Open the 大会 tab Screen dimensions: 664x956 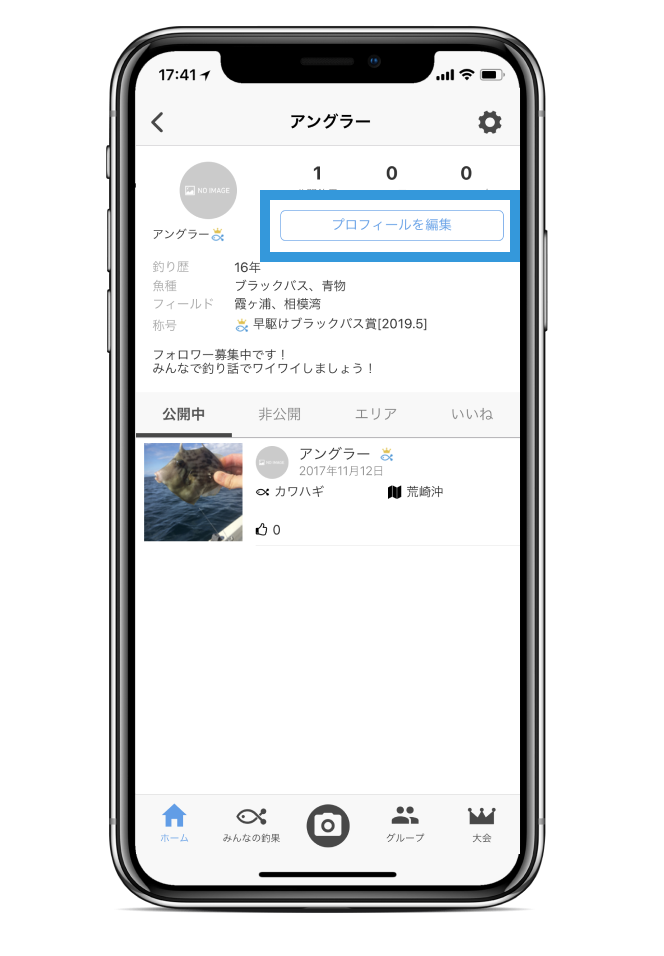click(481, 823)
